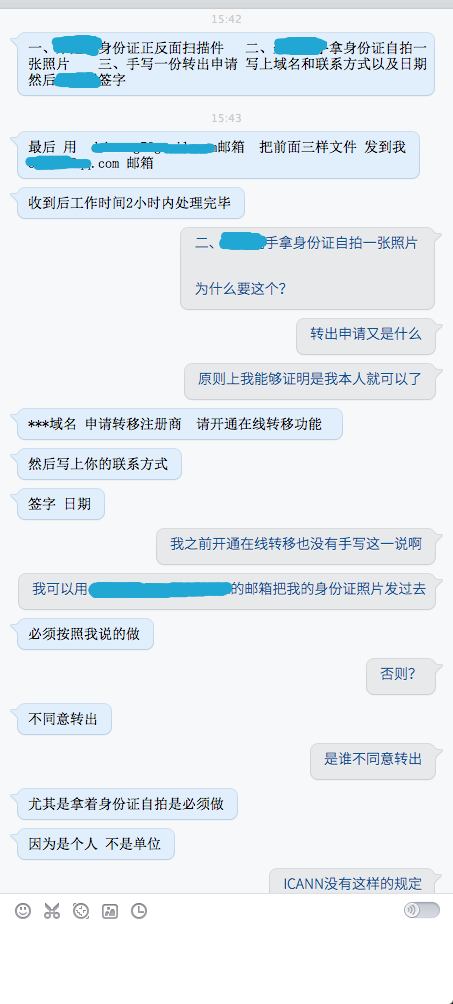This screenshot has height=1004, width=453.
Task: Tap the scissors screenshot tool
Action: pos(52,911)
